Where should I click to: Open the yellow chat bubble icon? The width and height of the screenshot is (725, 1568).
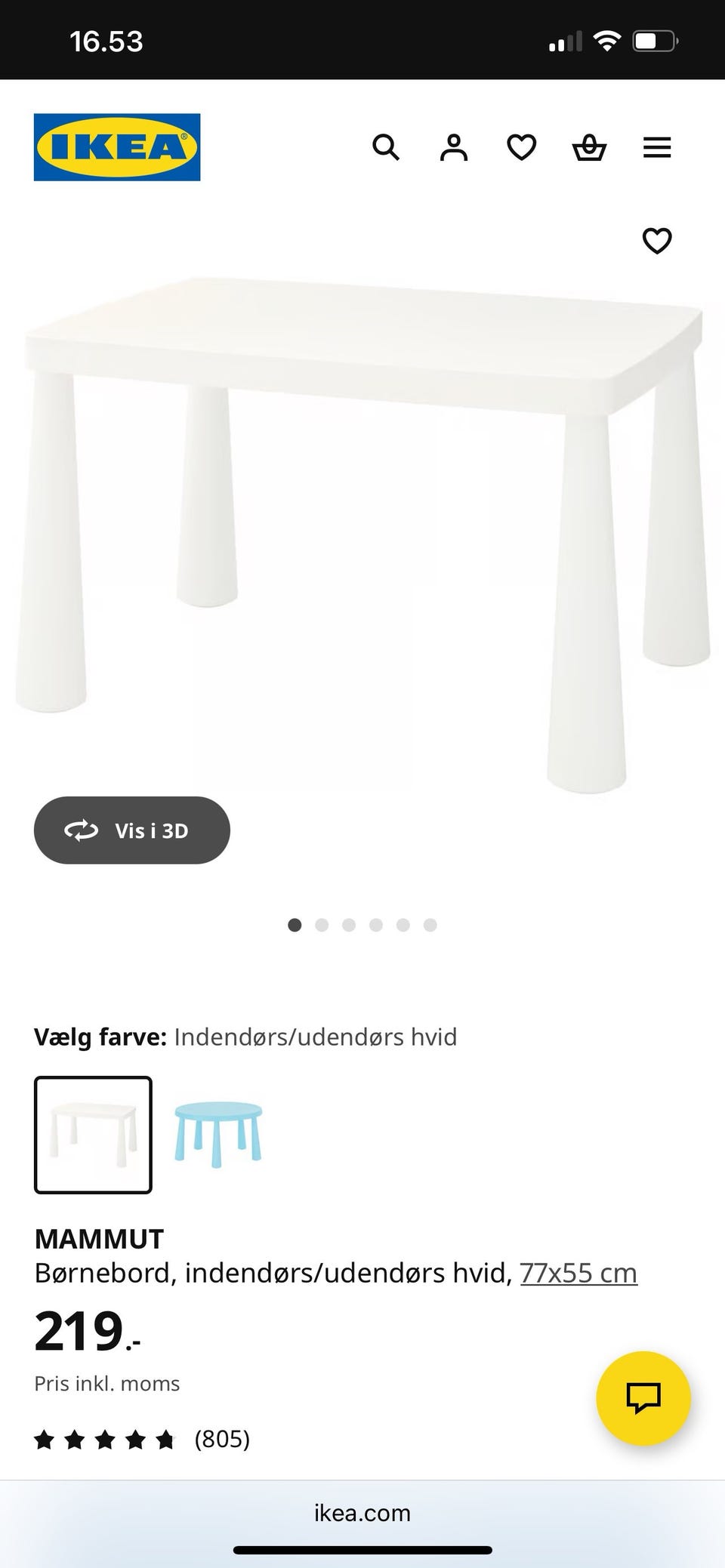tap(643, 1397)
